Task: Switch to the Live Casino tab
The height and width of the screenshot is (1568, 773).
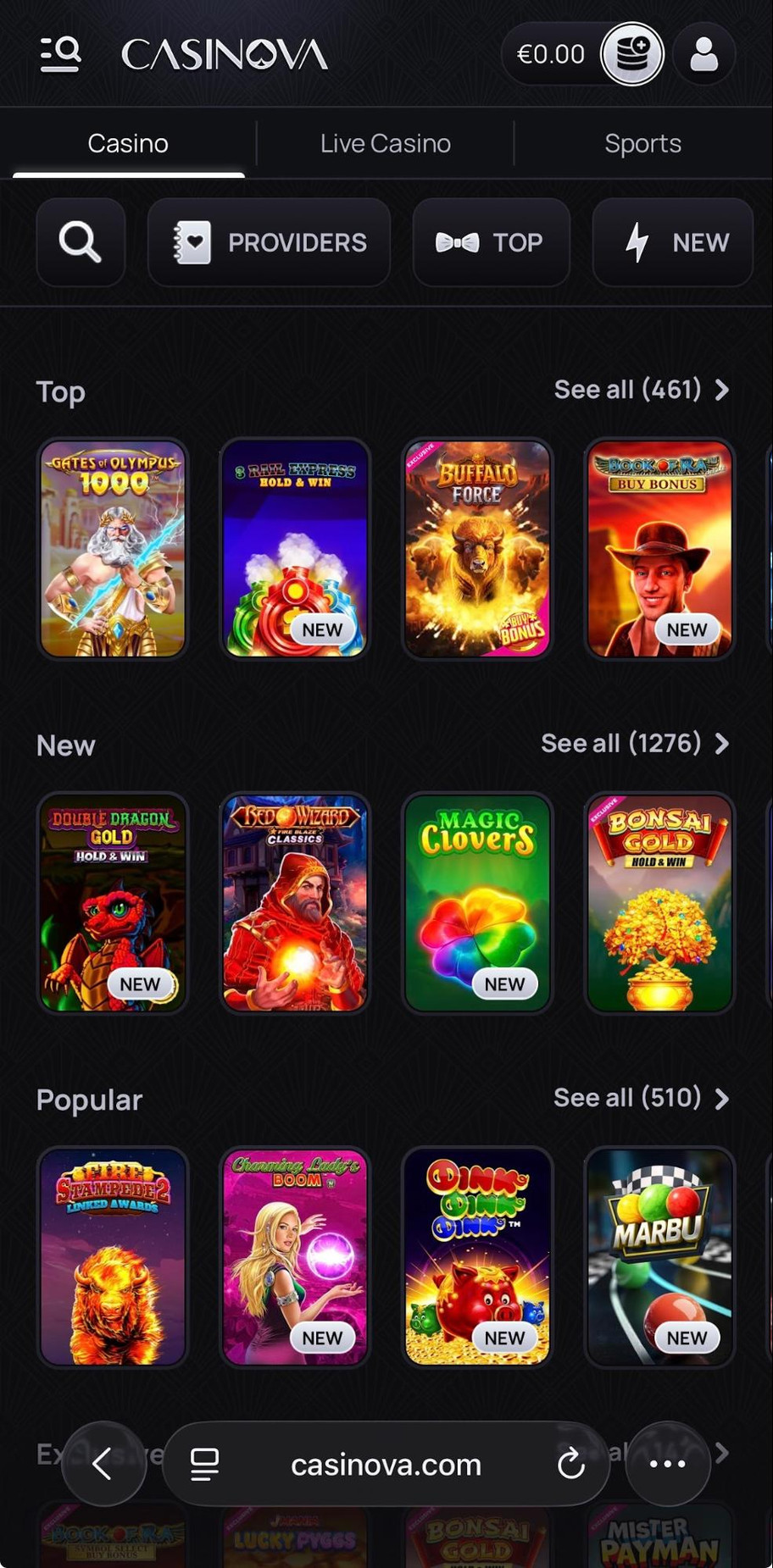Action: [x=385, y=143]
